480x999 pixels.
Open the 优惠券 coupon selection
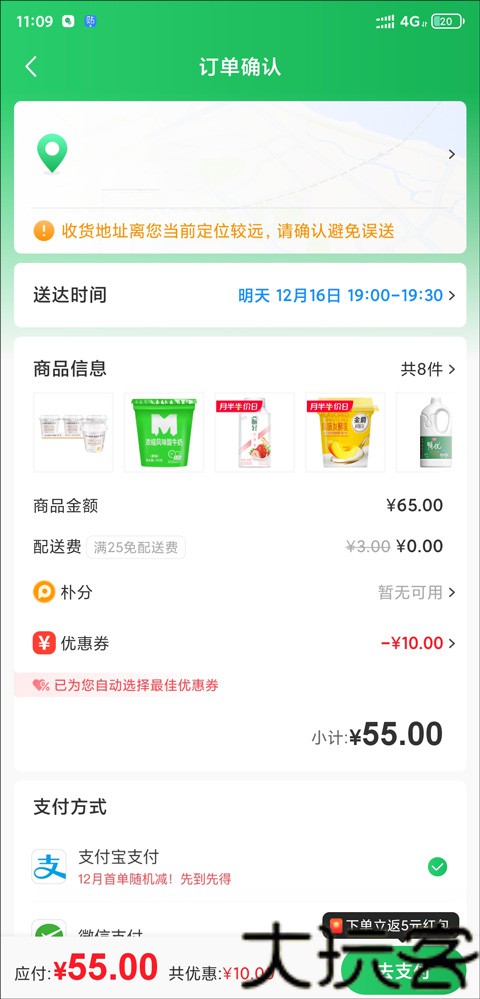click(x=240, y=643)
